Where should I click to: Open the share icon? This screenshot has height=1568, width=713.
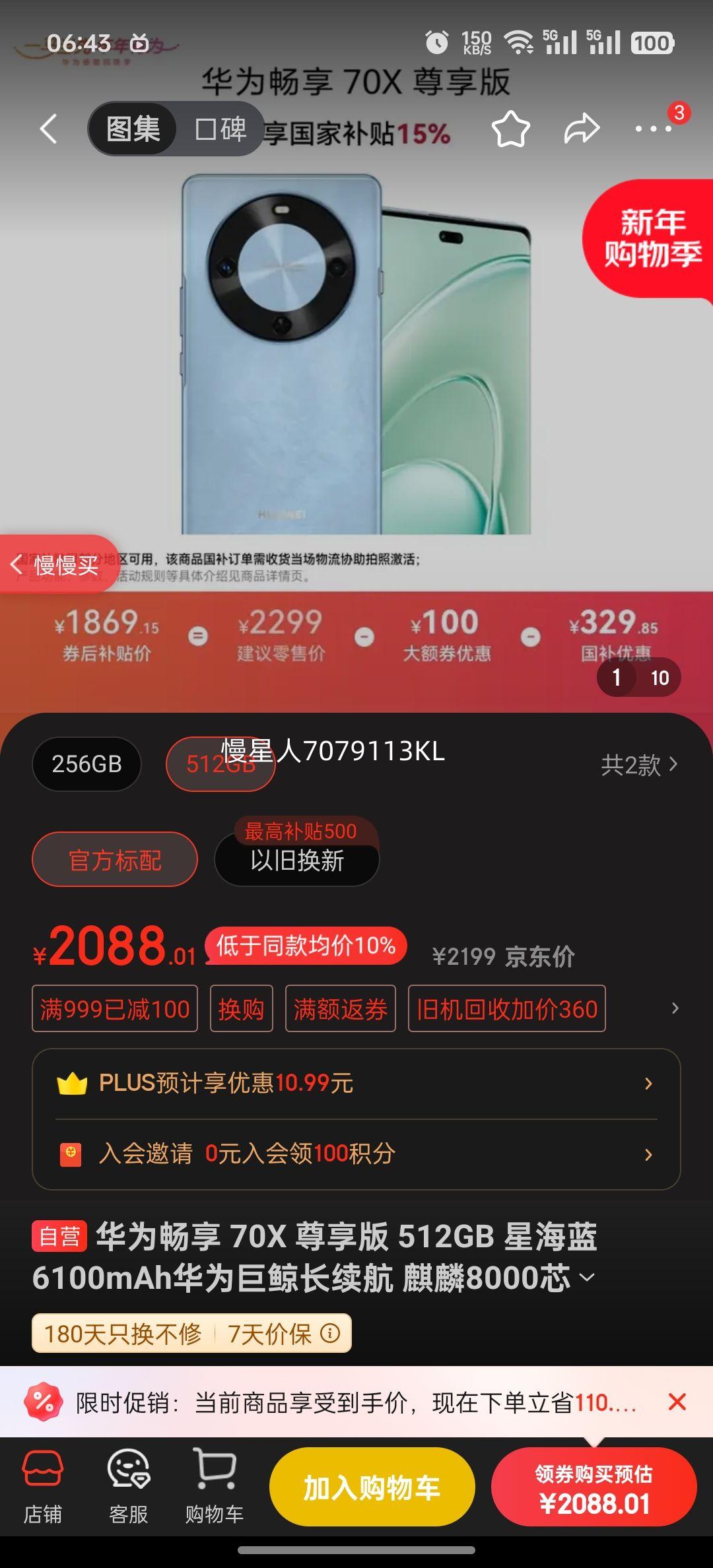[x=580, y=129]
